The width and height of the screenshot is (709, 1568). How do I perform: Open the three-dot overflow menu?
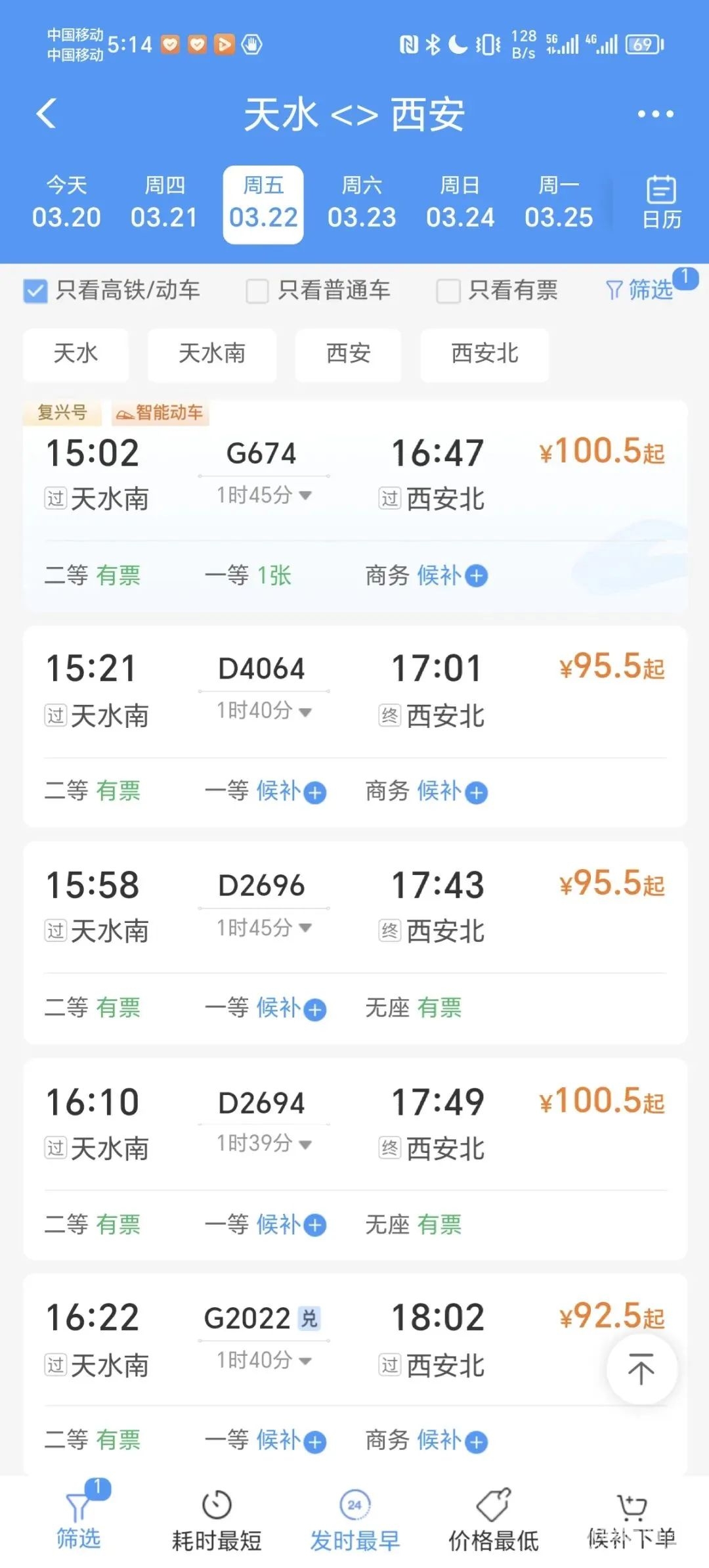[x=655, y=114]
